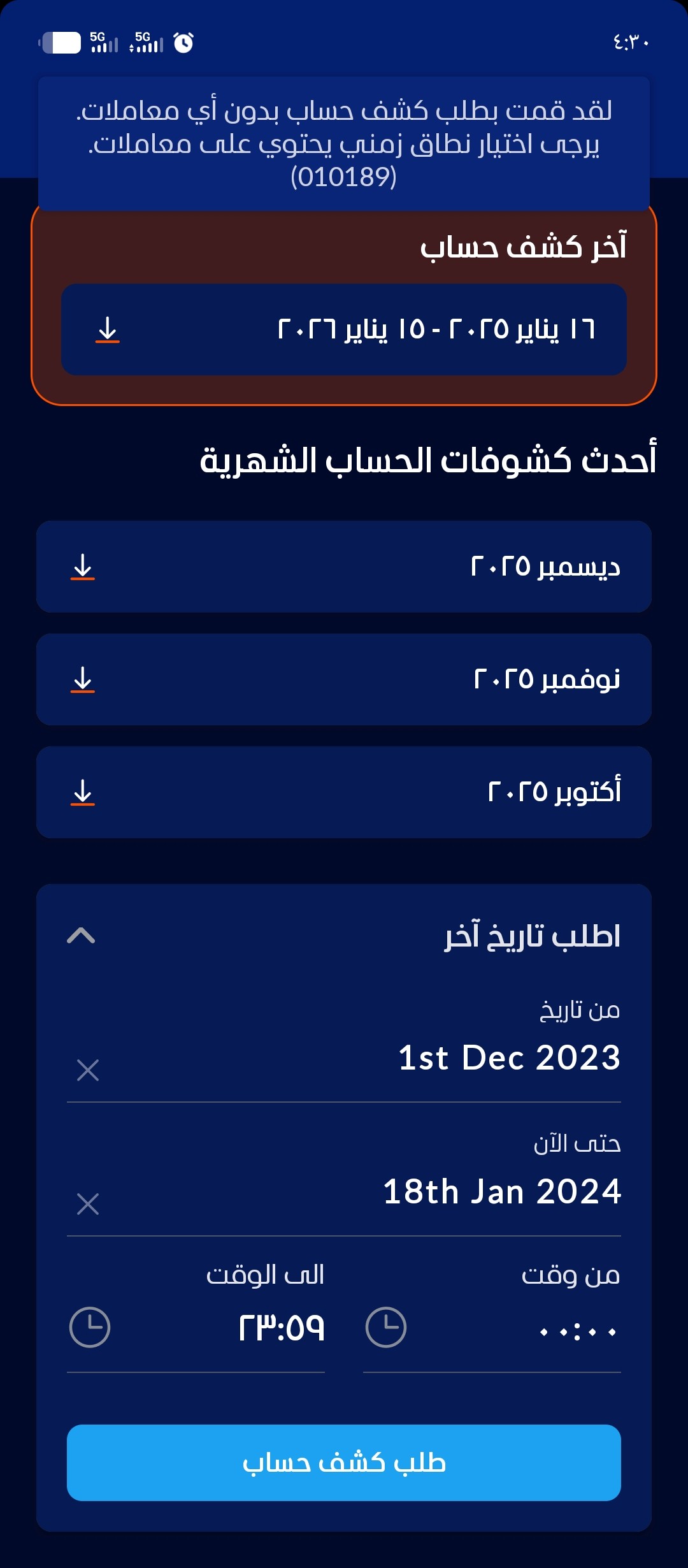Tap the 'طلب كشف حساب' request button
Viewport: 688px width, 1568px height.
(344, 1463)
